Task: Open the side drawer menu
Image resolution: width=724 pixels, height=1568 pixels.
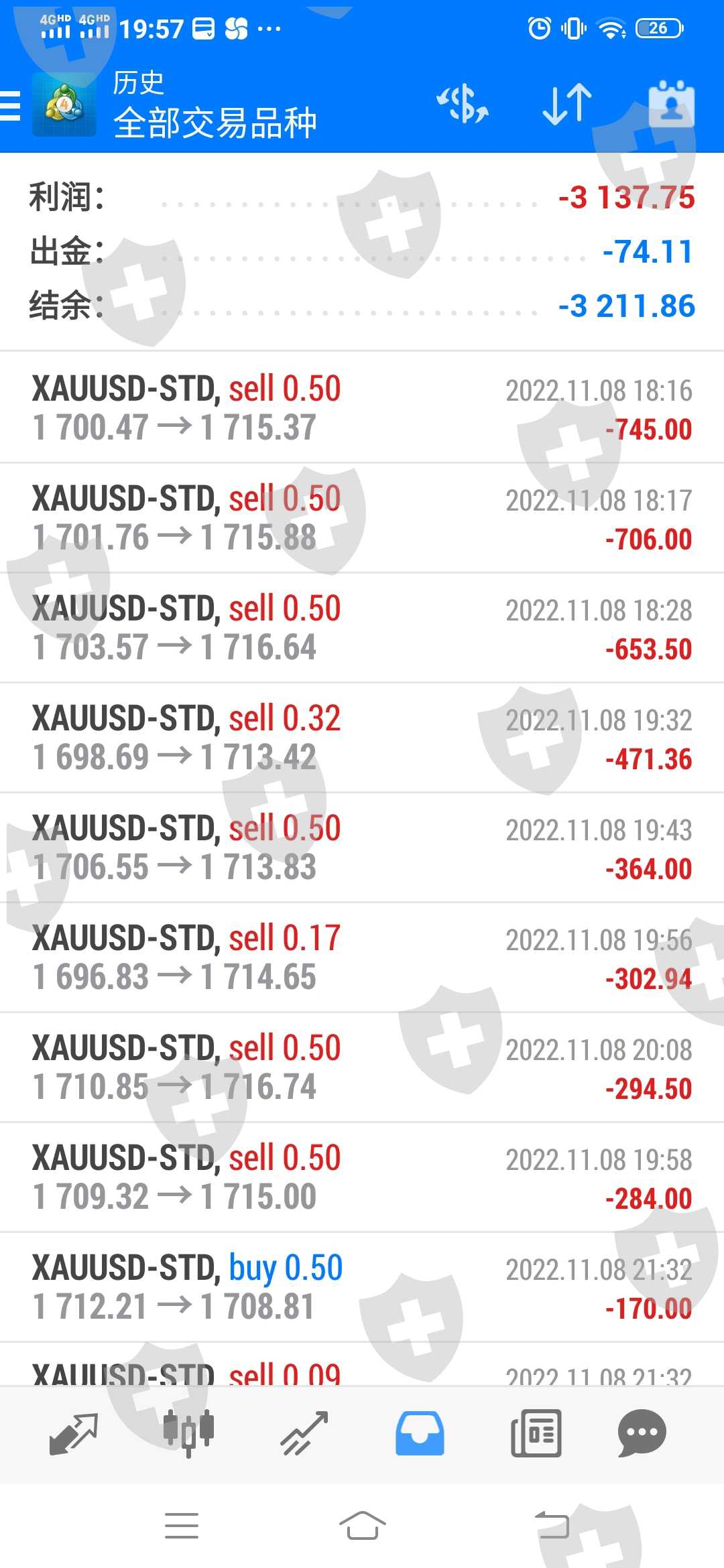Action: click(11, 106)
